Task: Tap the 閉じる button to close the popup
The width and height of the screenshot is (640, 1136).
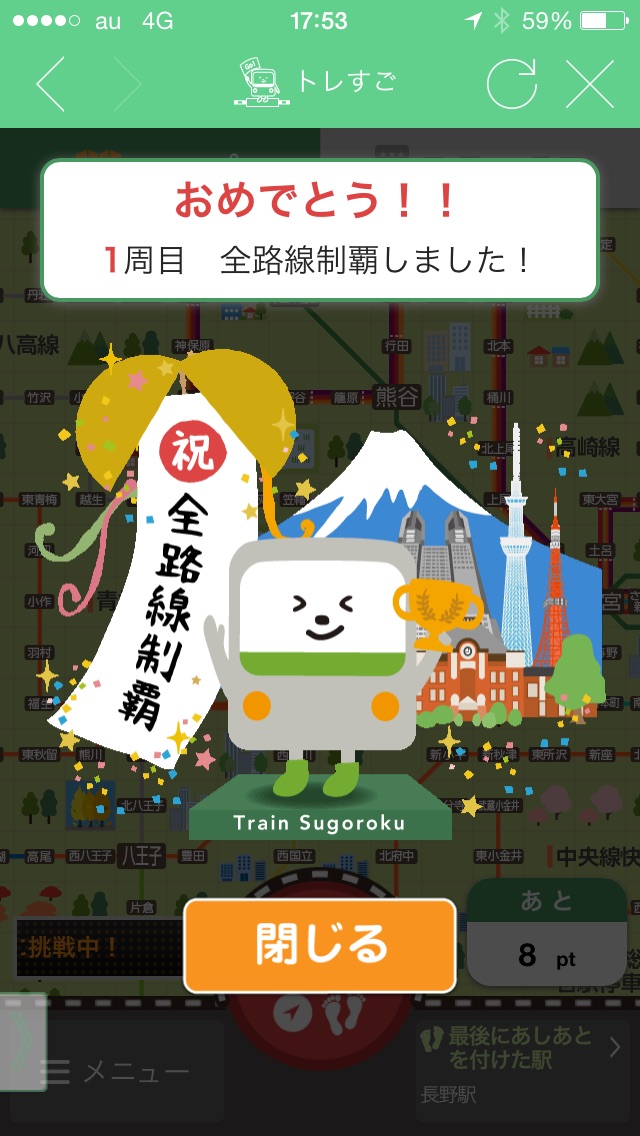Action: pos(319,945)
